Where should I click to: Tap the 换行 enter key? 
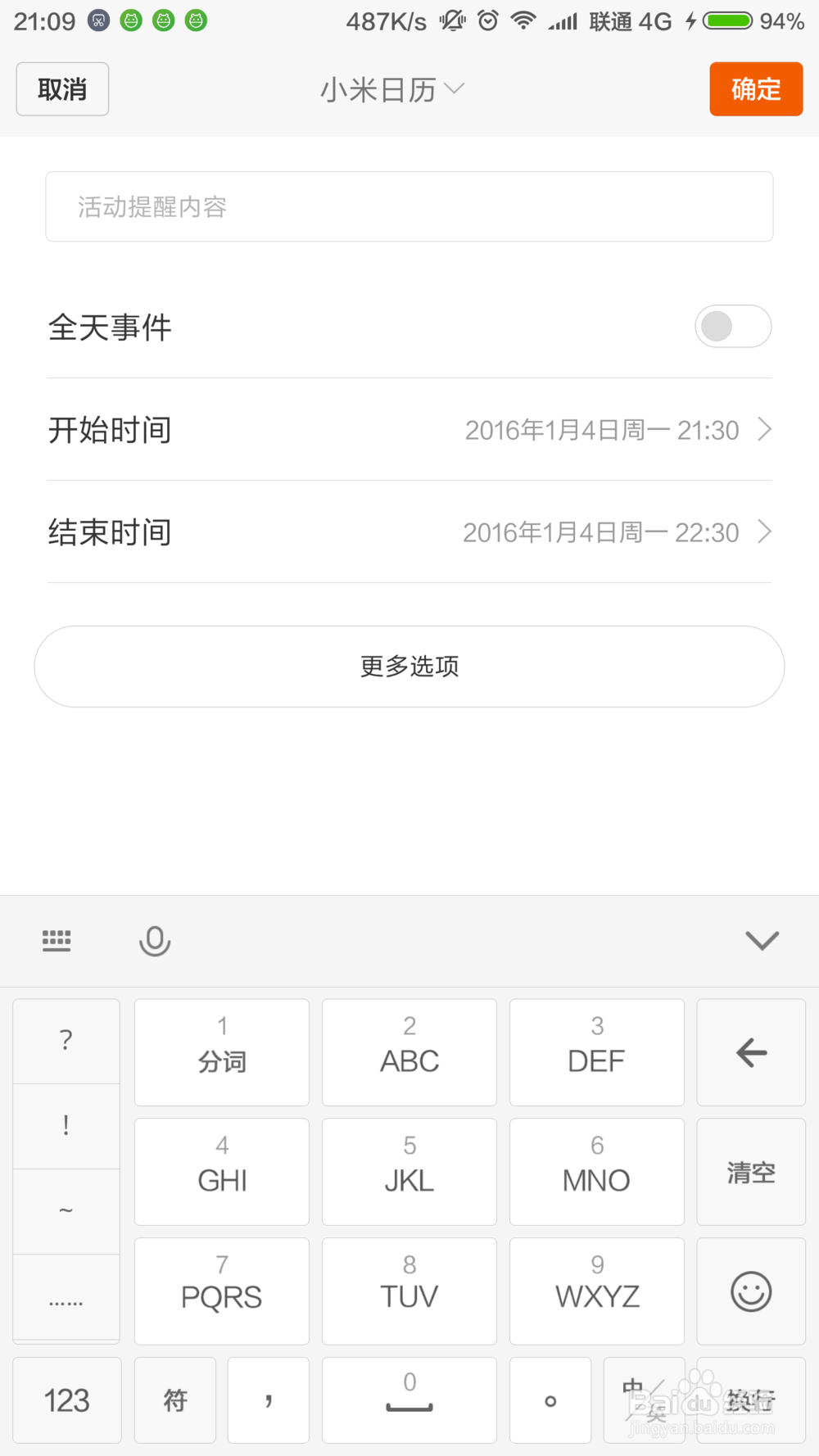(751, 1400)
